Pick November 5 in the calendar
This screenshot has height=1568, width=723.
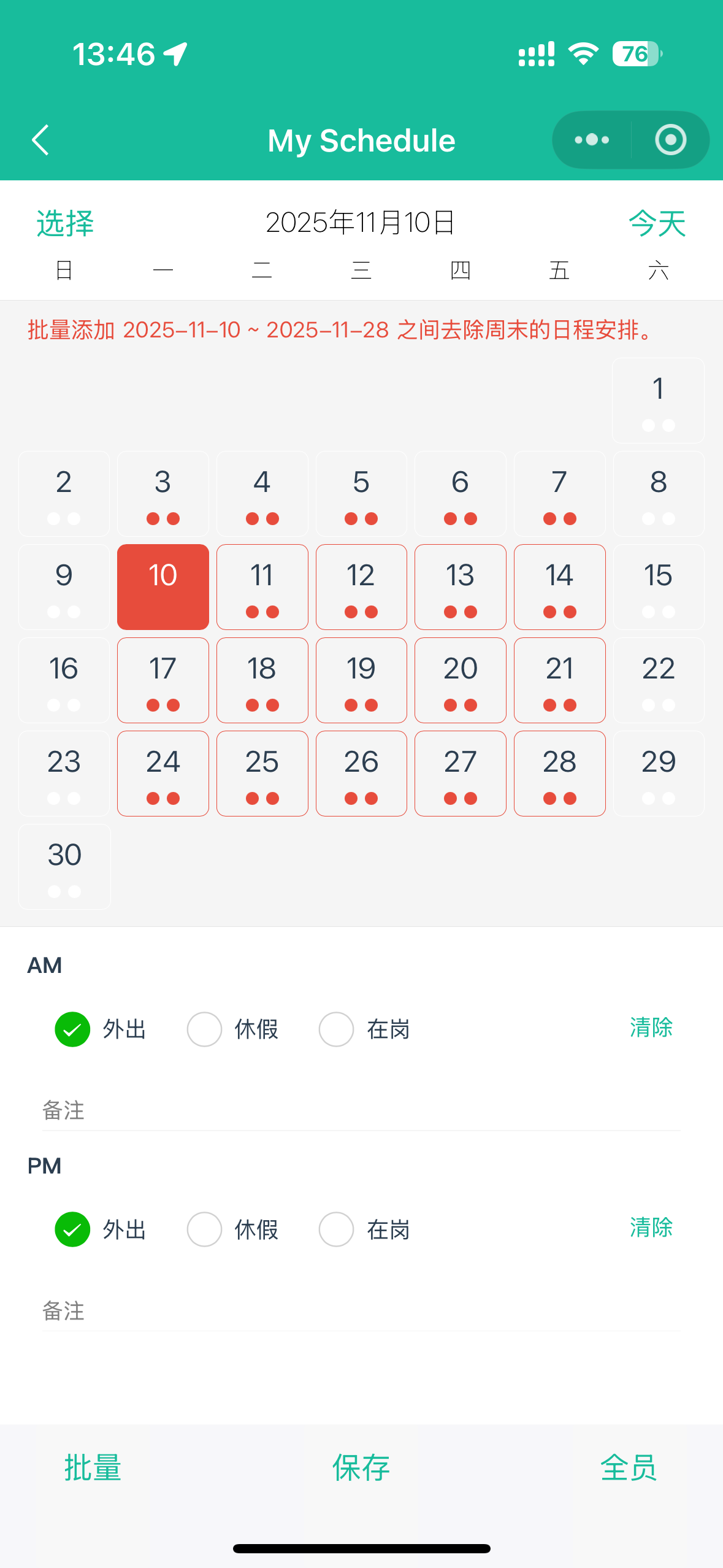tap(361, 493)
